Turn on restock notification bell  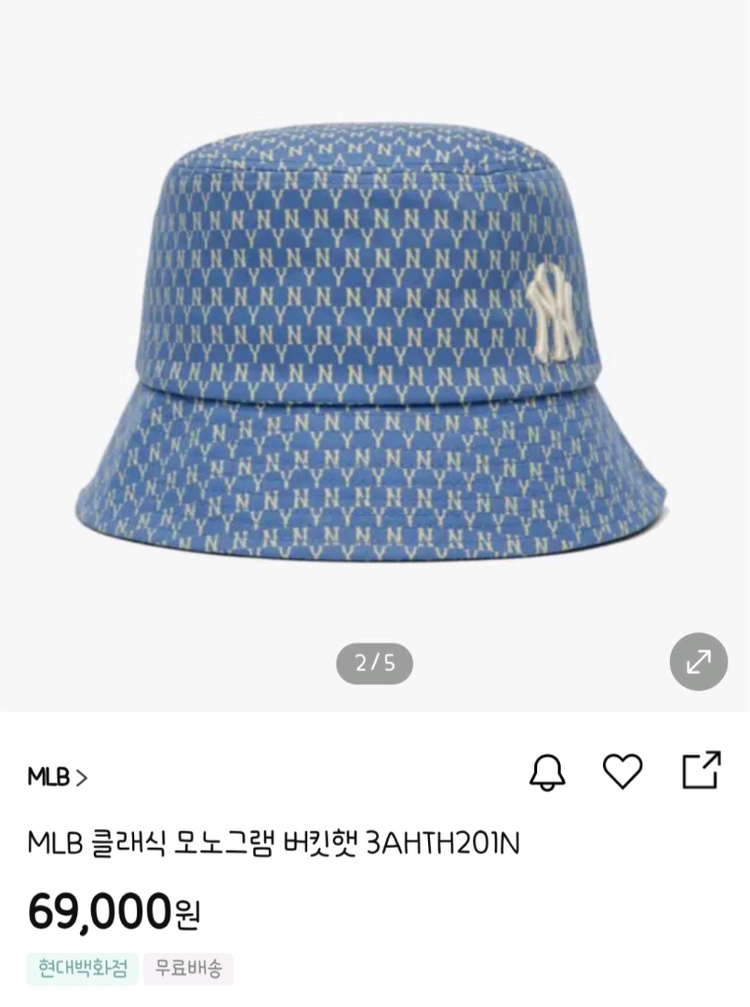(x=547, y=771)
